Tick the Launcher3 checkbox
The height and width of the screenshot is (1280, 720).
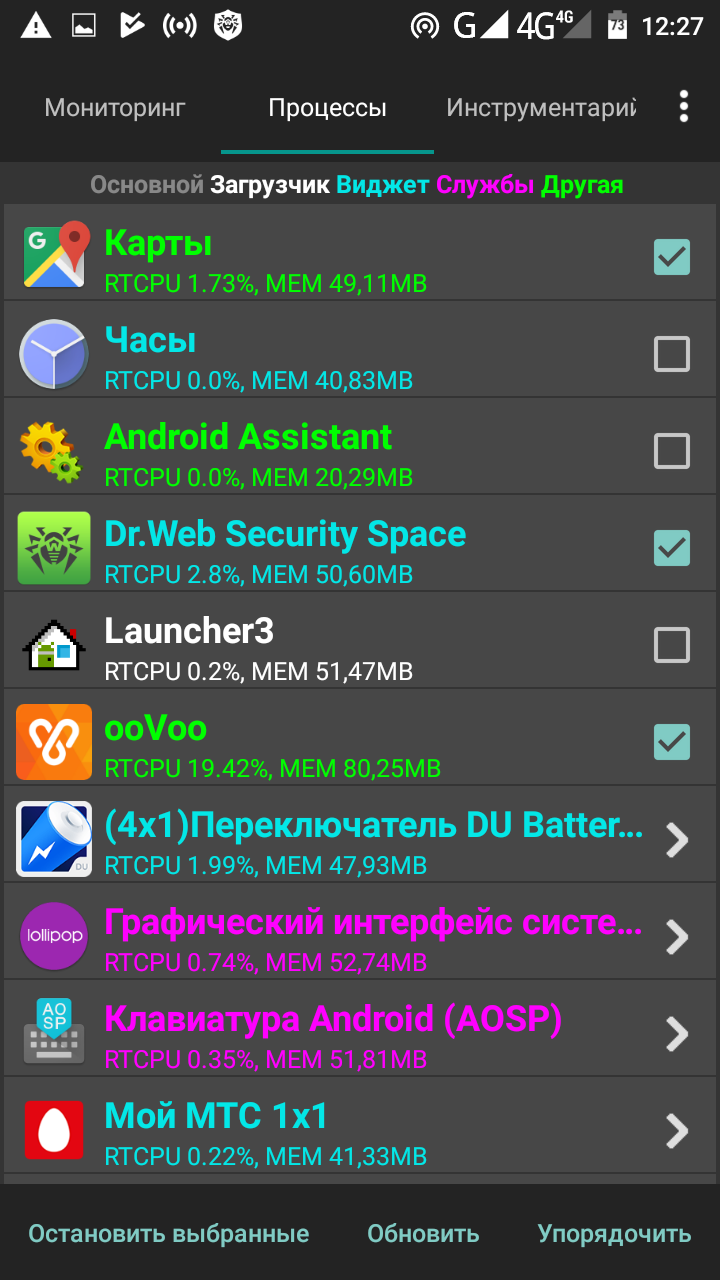click(x=671, y=645)
